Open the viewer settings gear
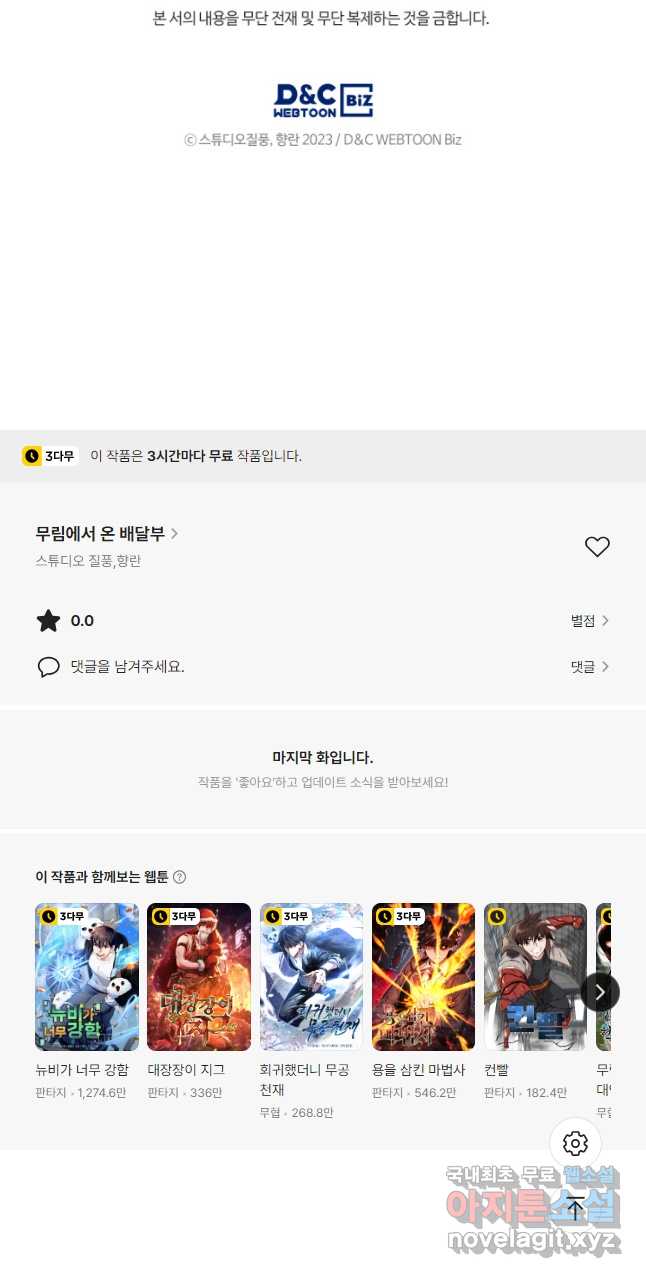 575,1144
